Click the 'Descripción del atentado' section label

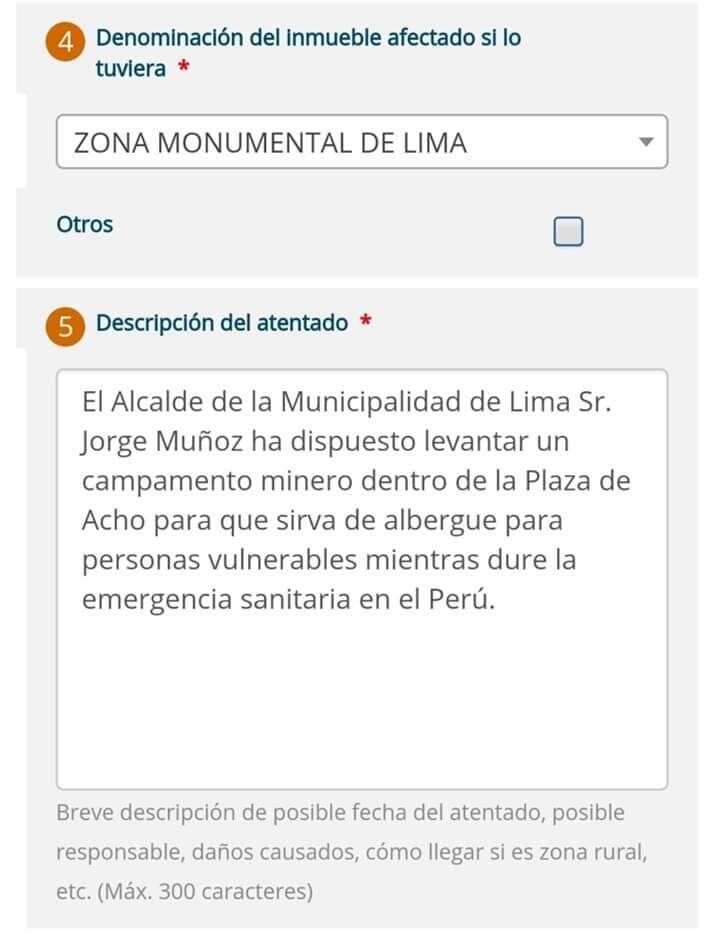[x=222, y=323]
